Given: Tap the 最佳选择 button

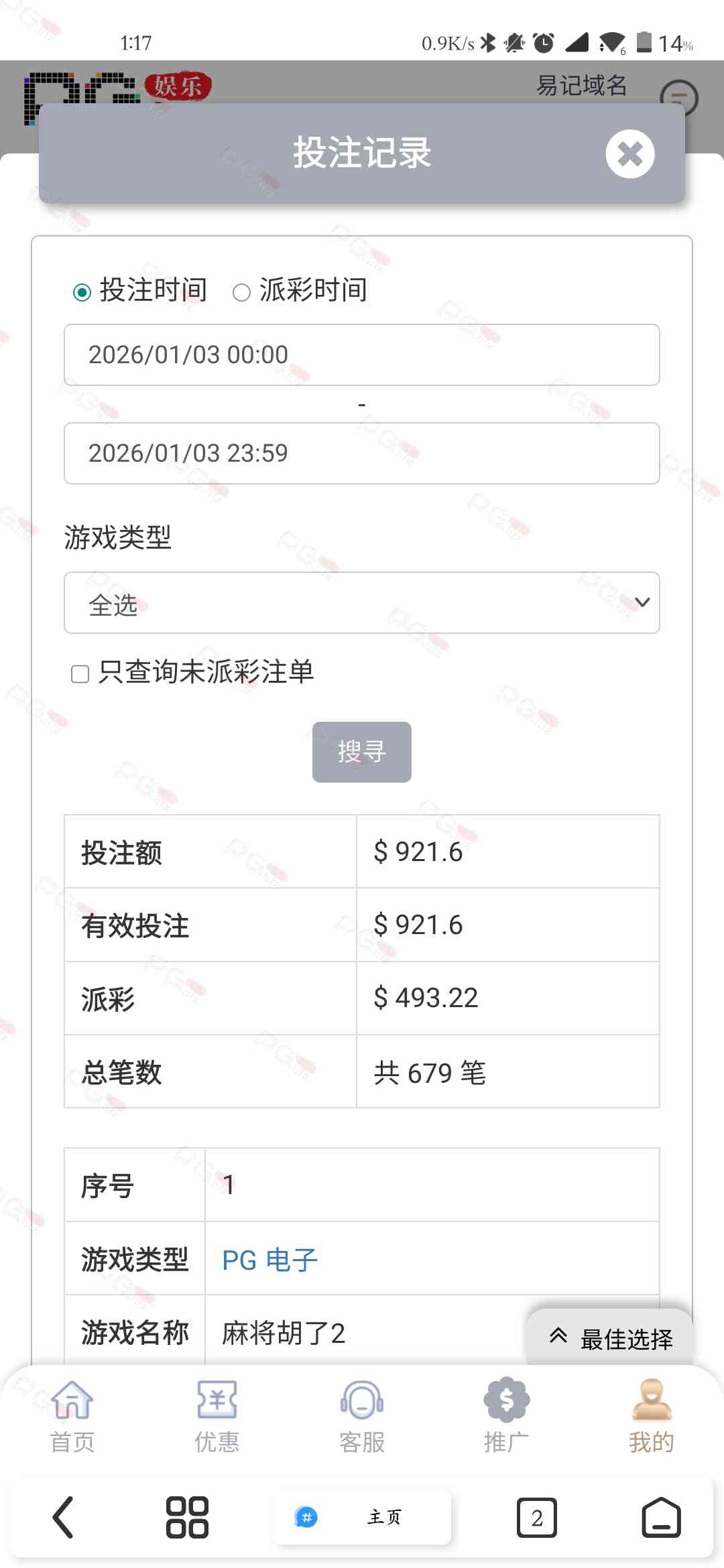Looking at the screenshot, I should [x=611, y=1338].
